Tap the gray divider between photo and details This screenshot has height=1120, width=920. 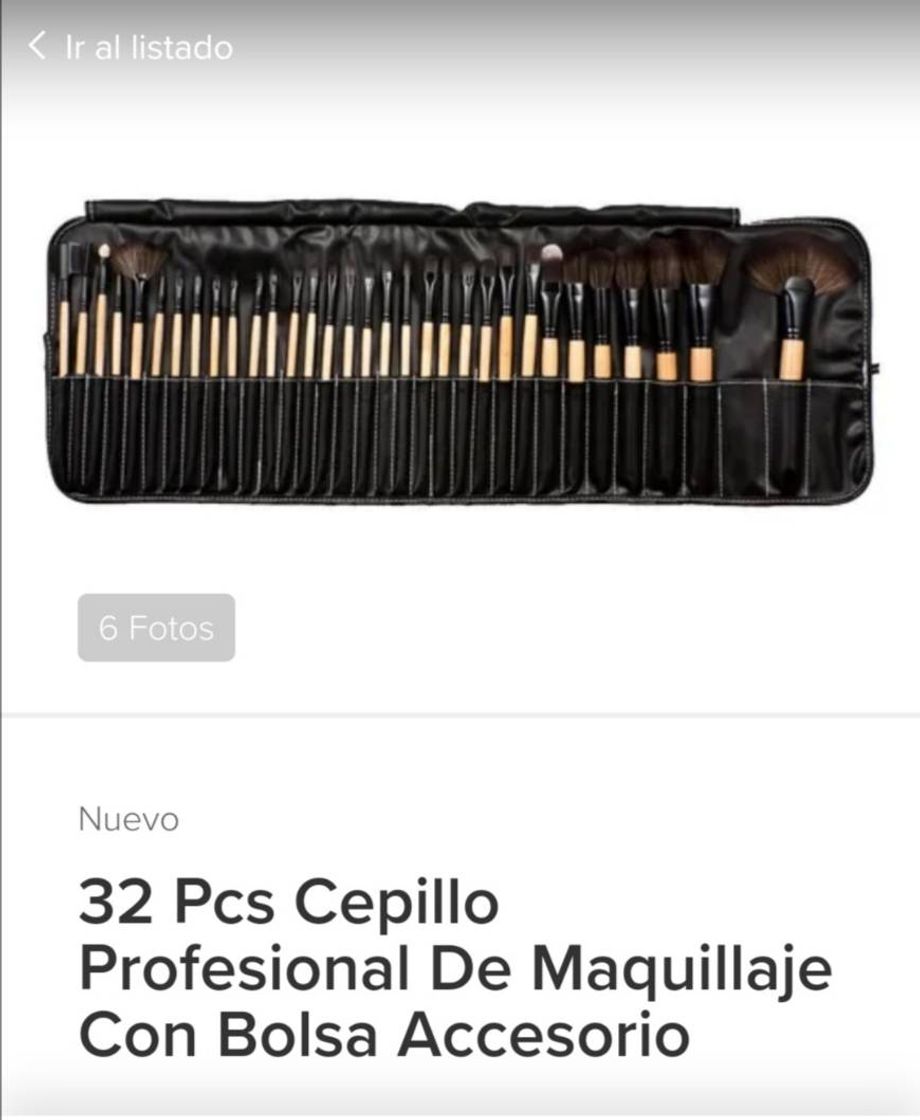pos(460,715)
